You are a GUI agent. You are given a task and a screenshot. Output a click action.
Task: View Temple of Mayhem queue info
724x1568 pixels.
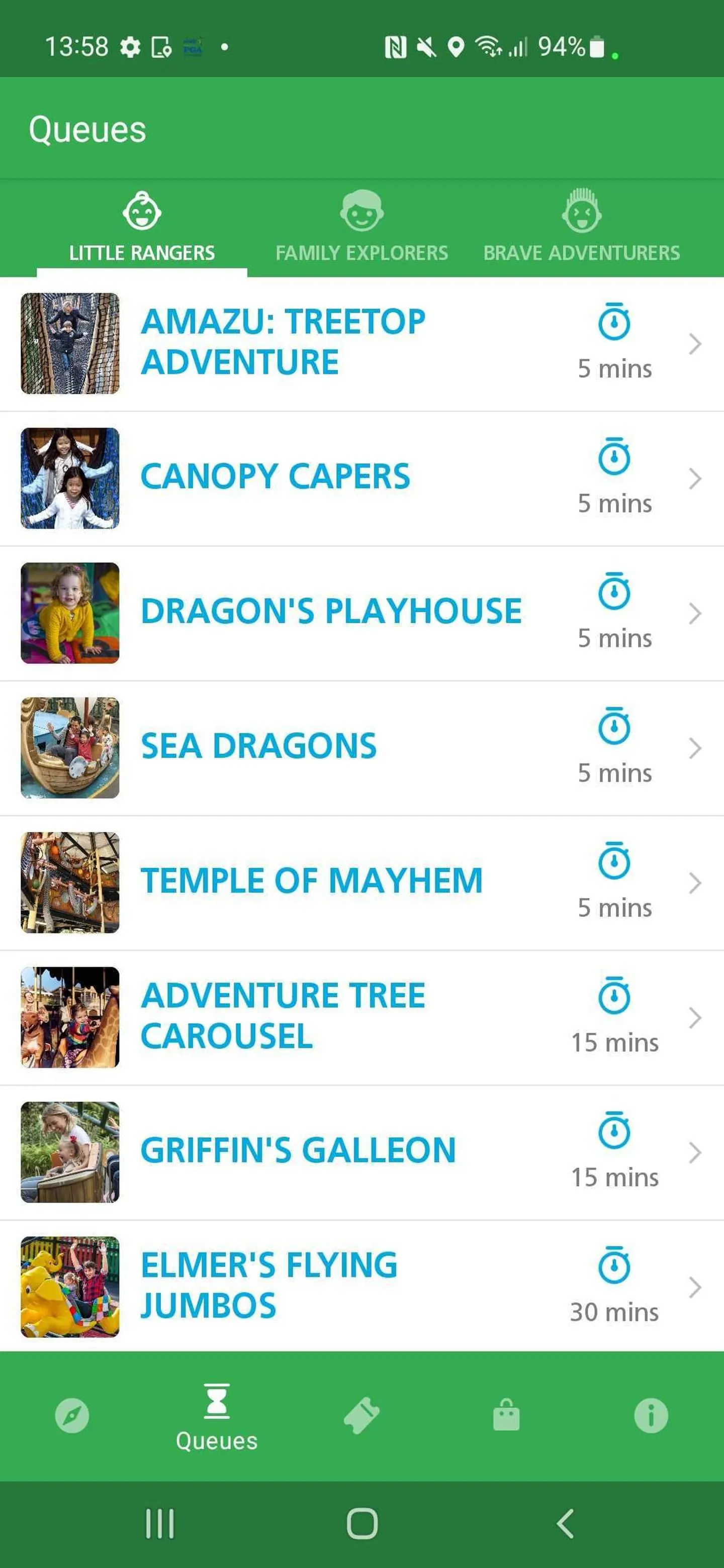[361, 882]
